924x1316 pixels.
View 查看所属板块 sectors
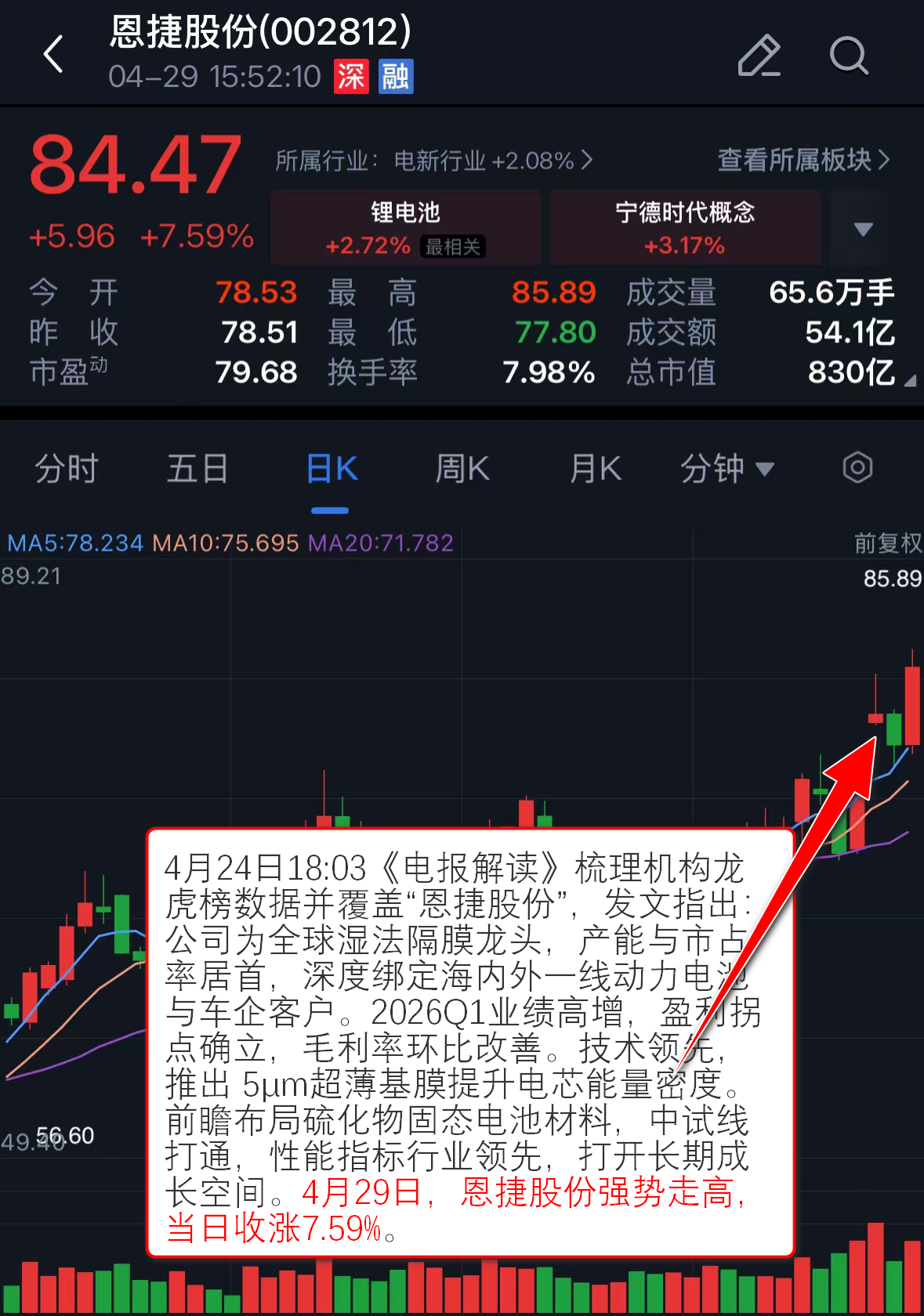pos(803,160)
